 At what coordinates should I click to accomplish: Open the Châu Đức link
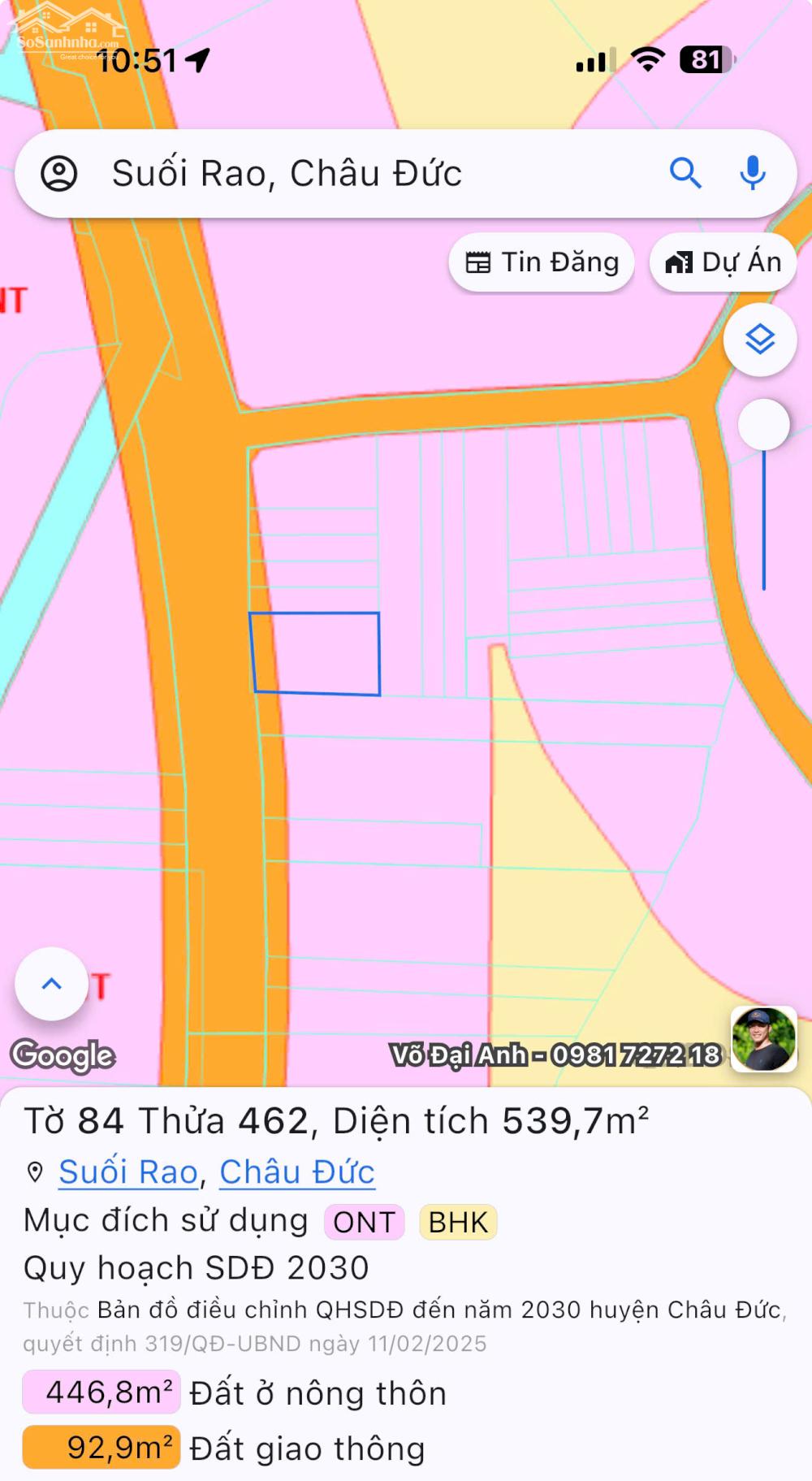pos(296,1171)
